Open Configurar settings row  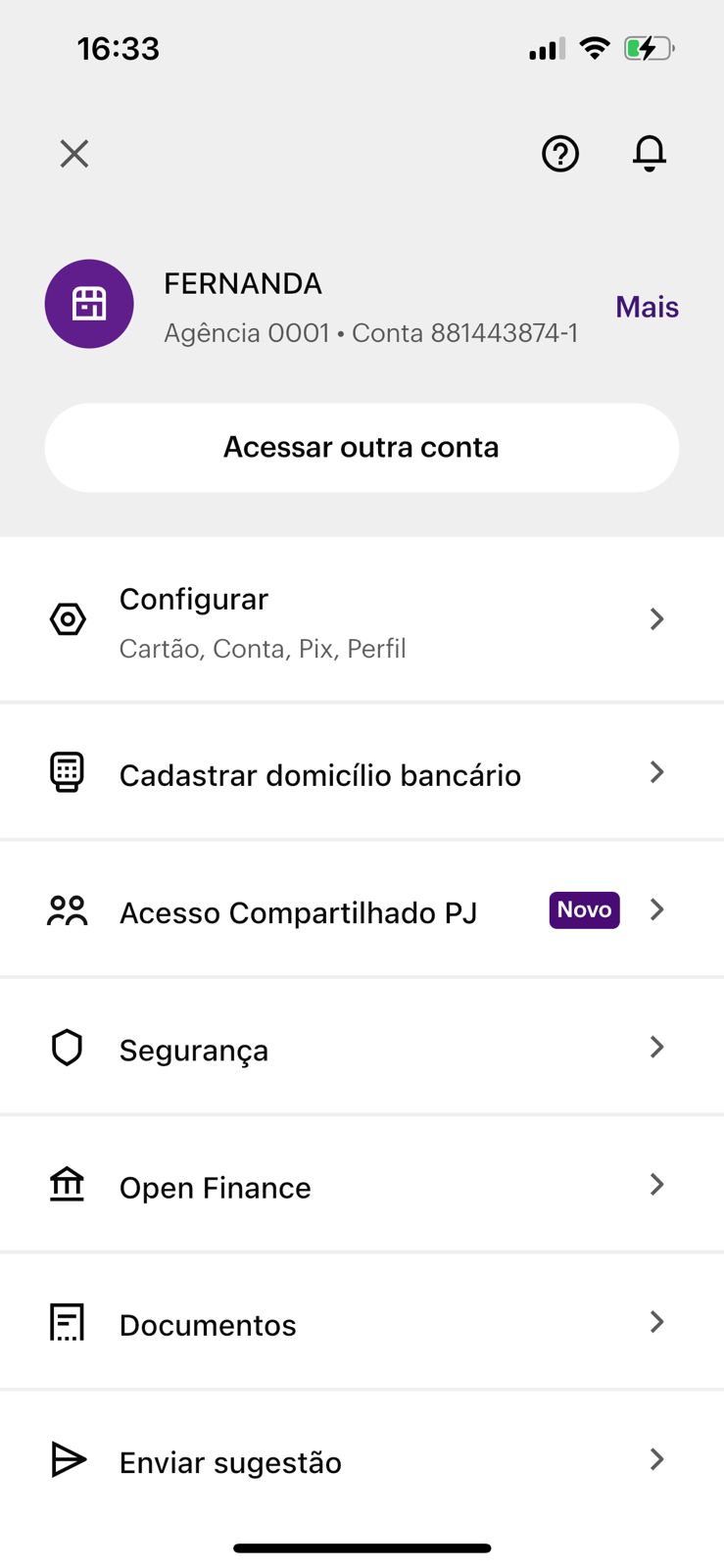(x=362, y=620)
